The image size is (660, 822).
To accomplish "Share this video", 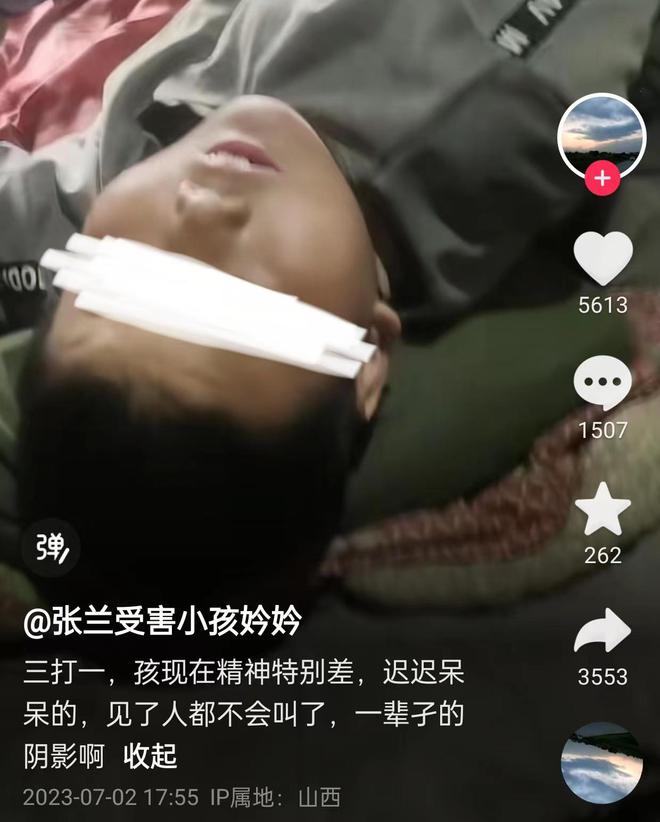I will [602, 632].
